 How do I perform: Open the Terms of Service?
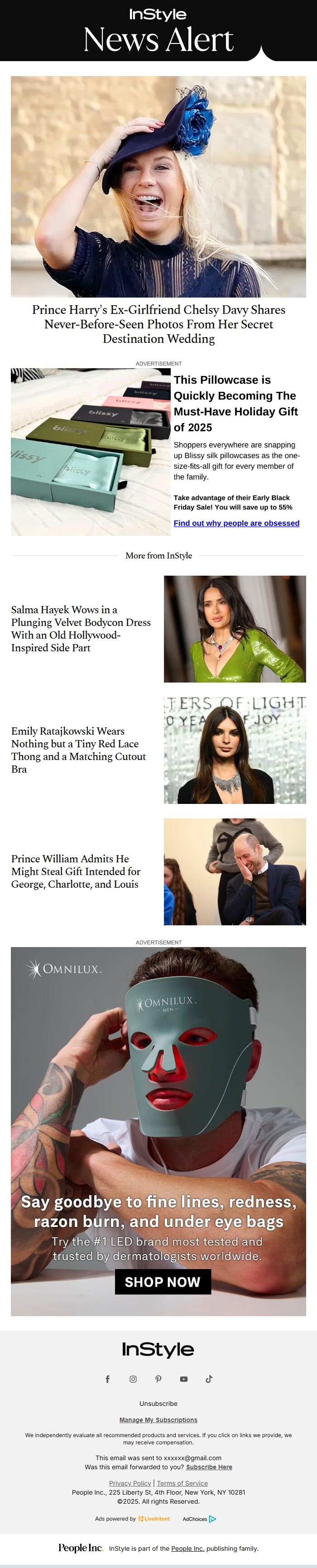(182, 1483)
